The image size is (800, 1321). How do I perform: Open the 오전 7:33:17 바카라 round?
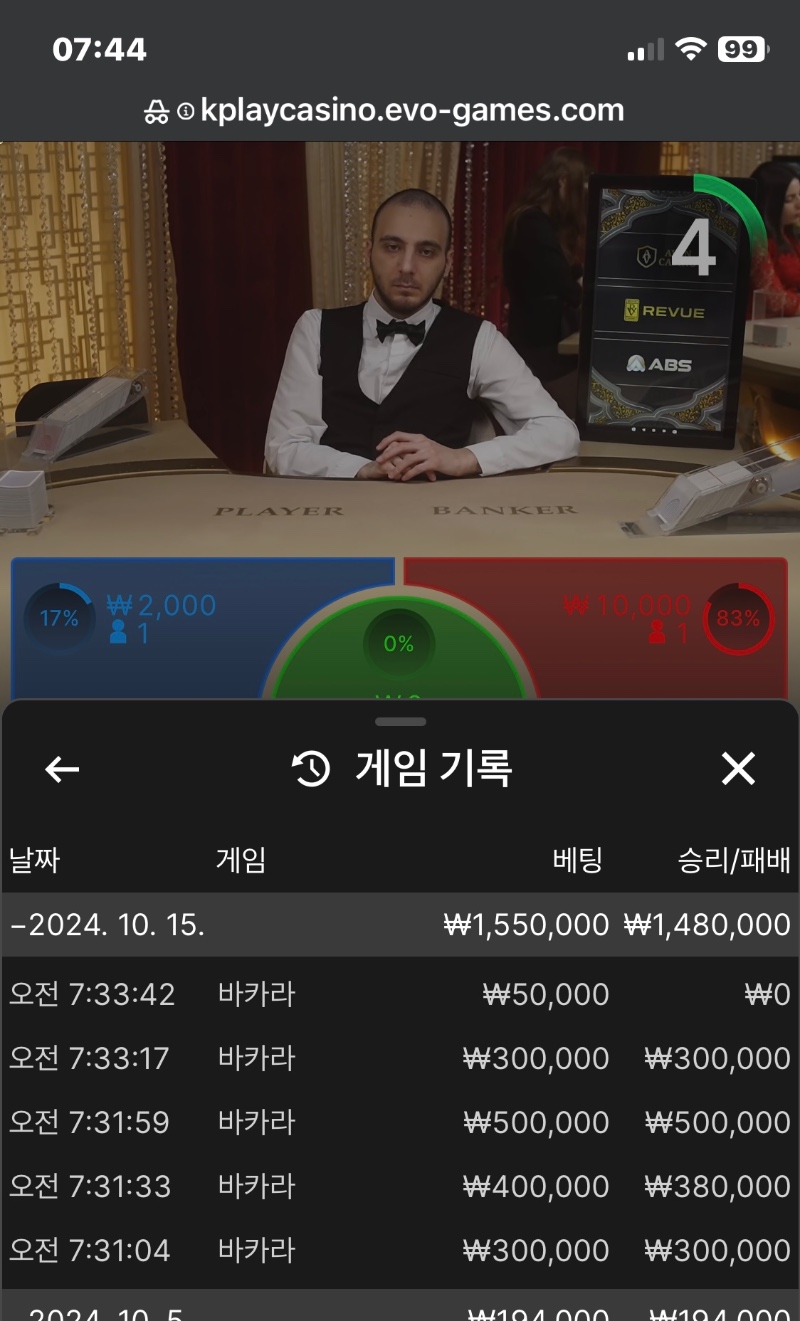coord(400,1058)
